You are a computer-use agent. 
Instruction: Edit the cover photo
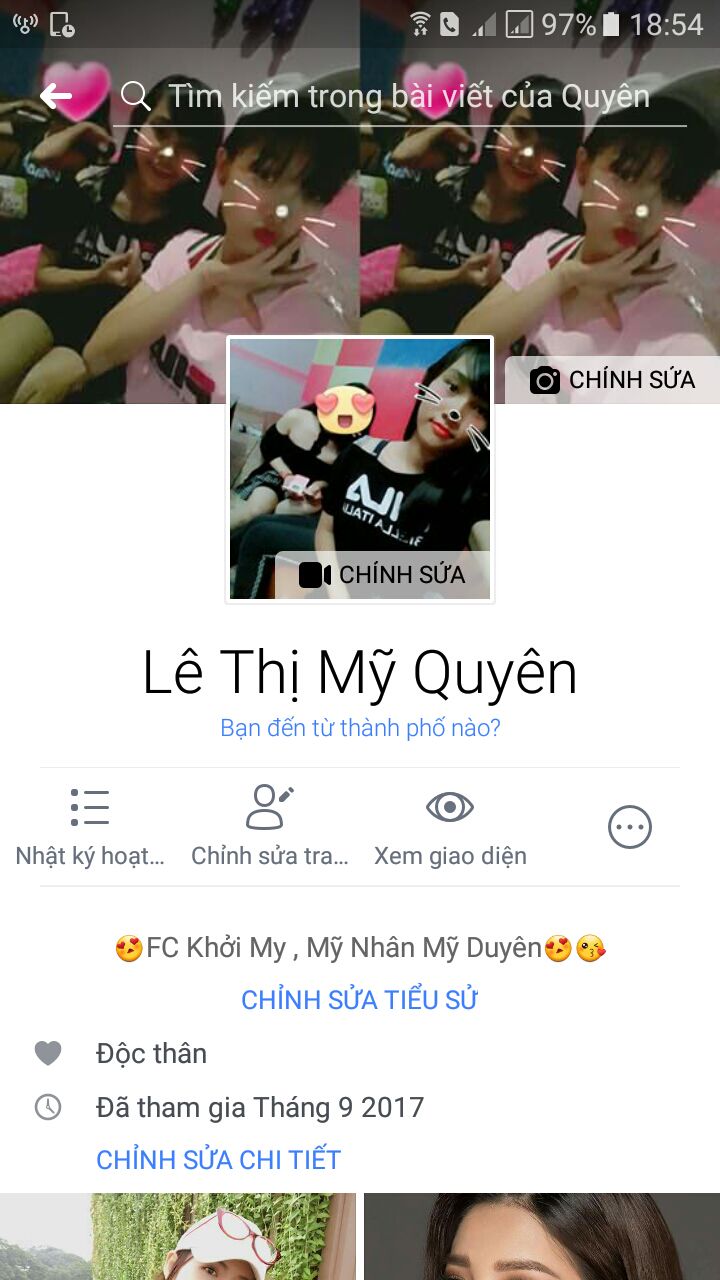tap(612, 380)
